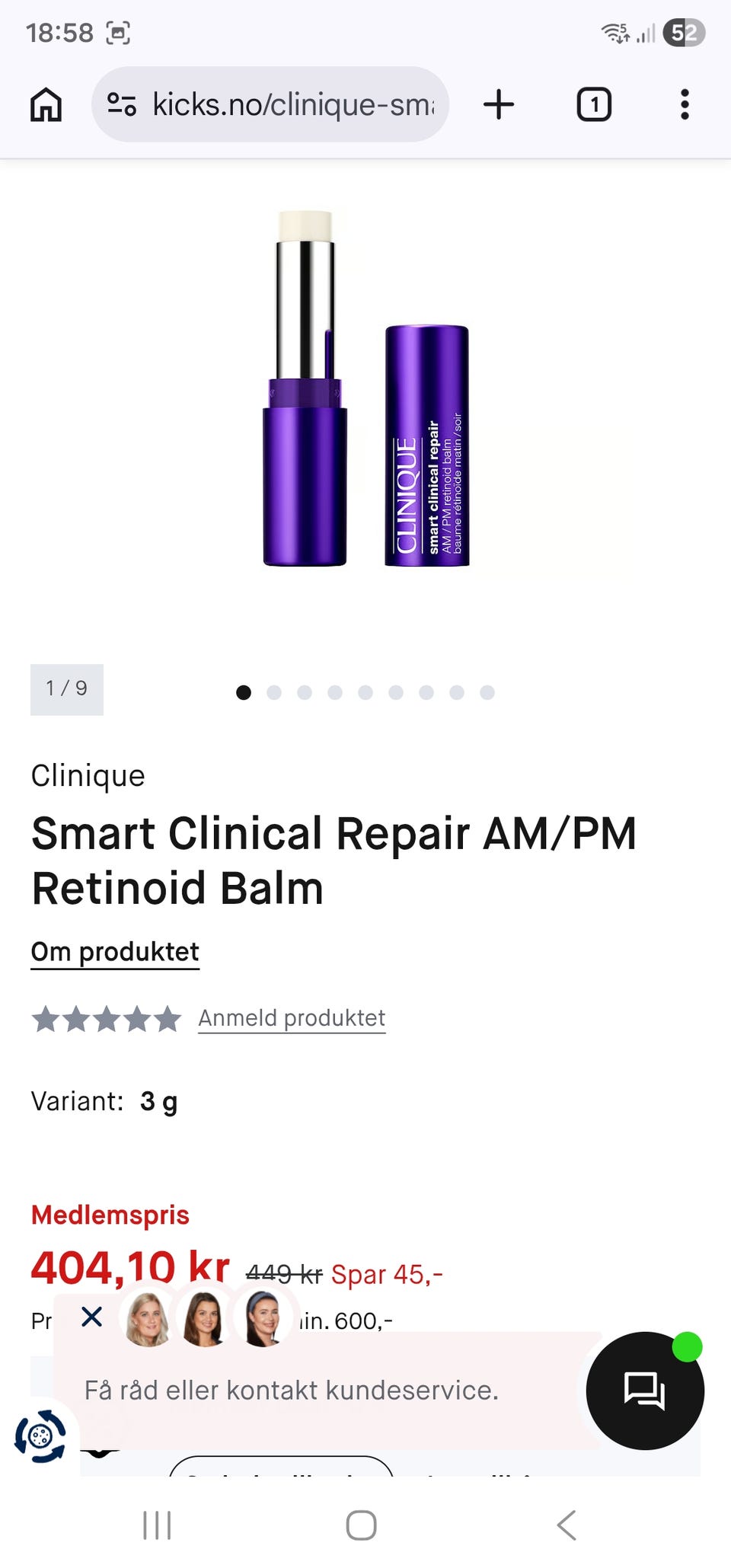
Task: Open the recent apps overview
Action: pos(157,1525)
